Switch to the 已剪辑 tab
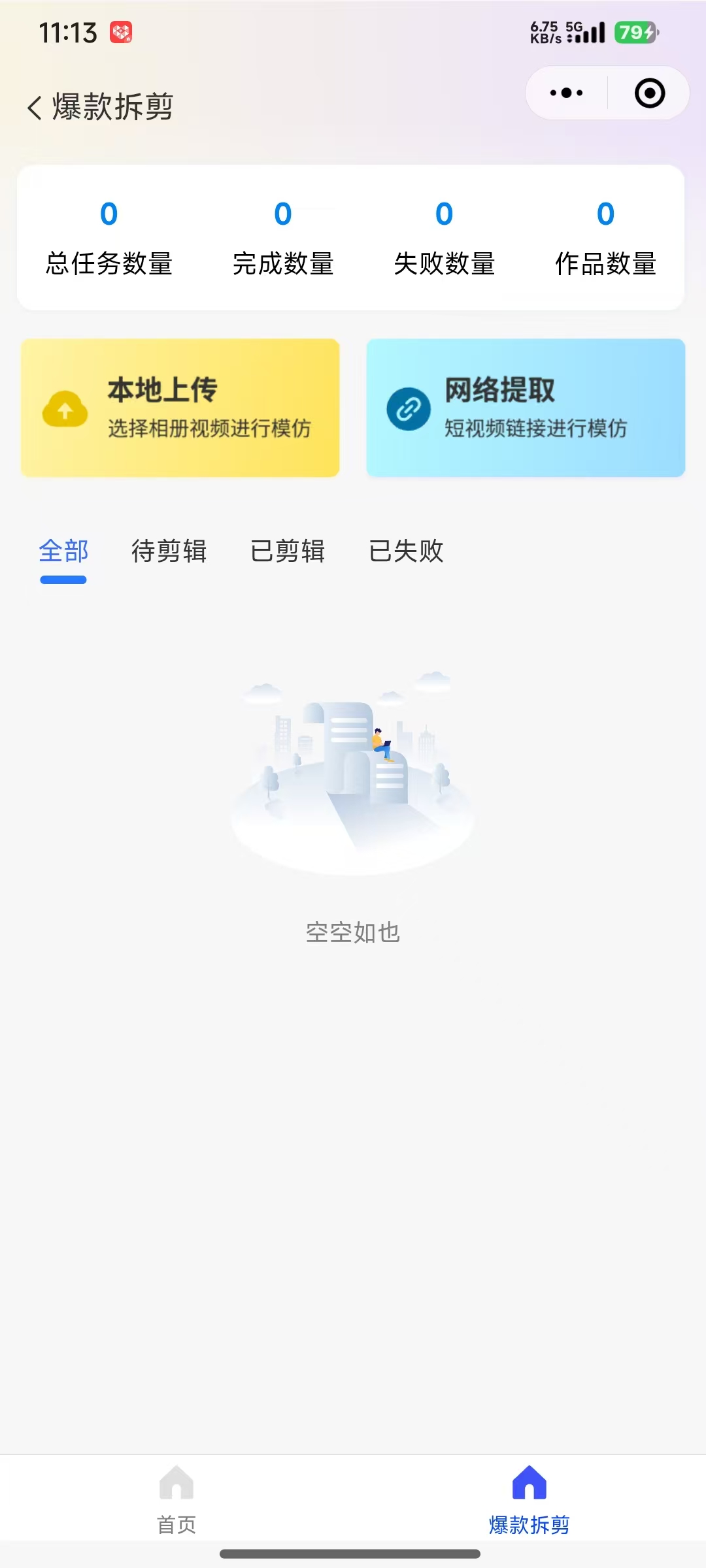The image size is (706, 1568). (x=288, y=552)
